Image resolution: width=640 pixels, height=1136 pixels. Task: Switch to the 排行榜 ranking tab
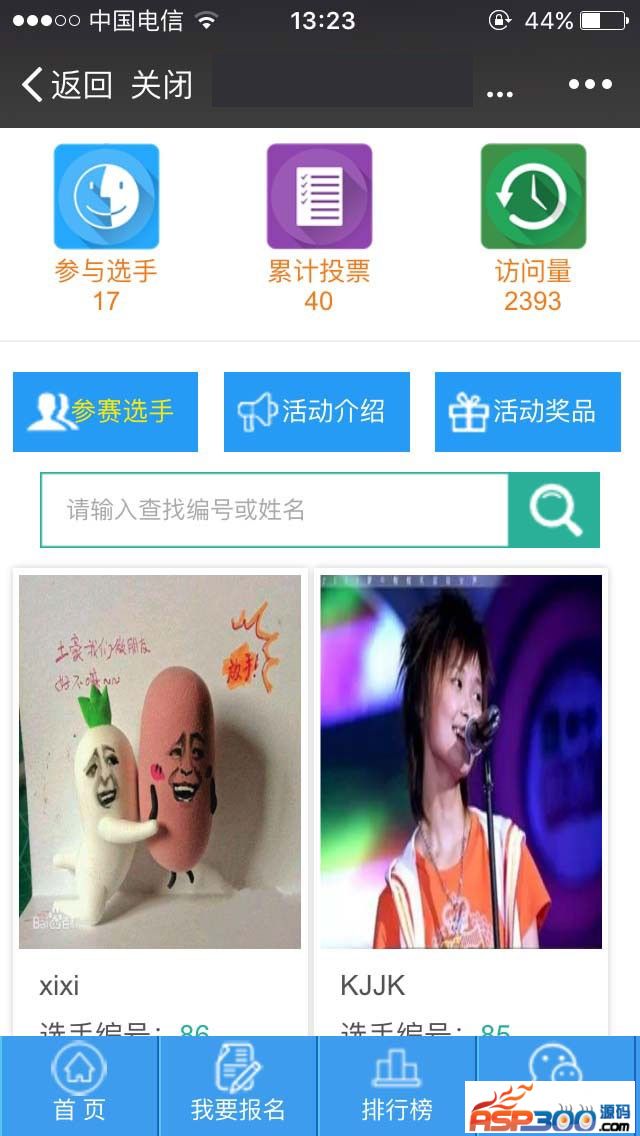coord(397,1085)
